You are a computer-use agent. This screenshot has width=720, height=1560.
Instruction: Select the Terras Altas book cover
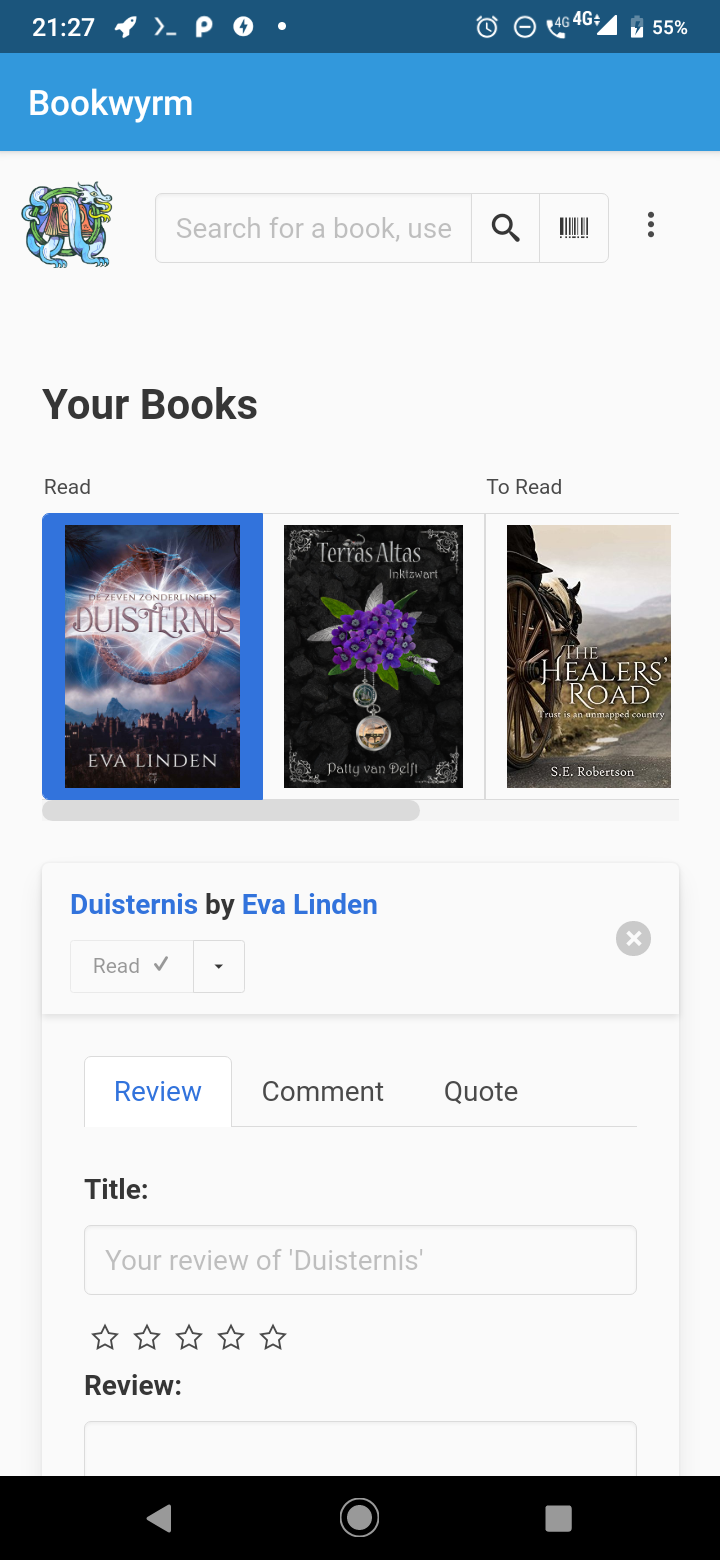tap(373, 657)
